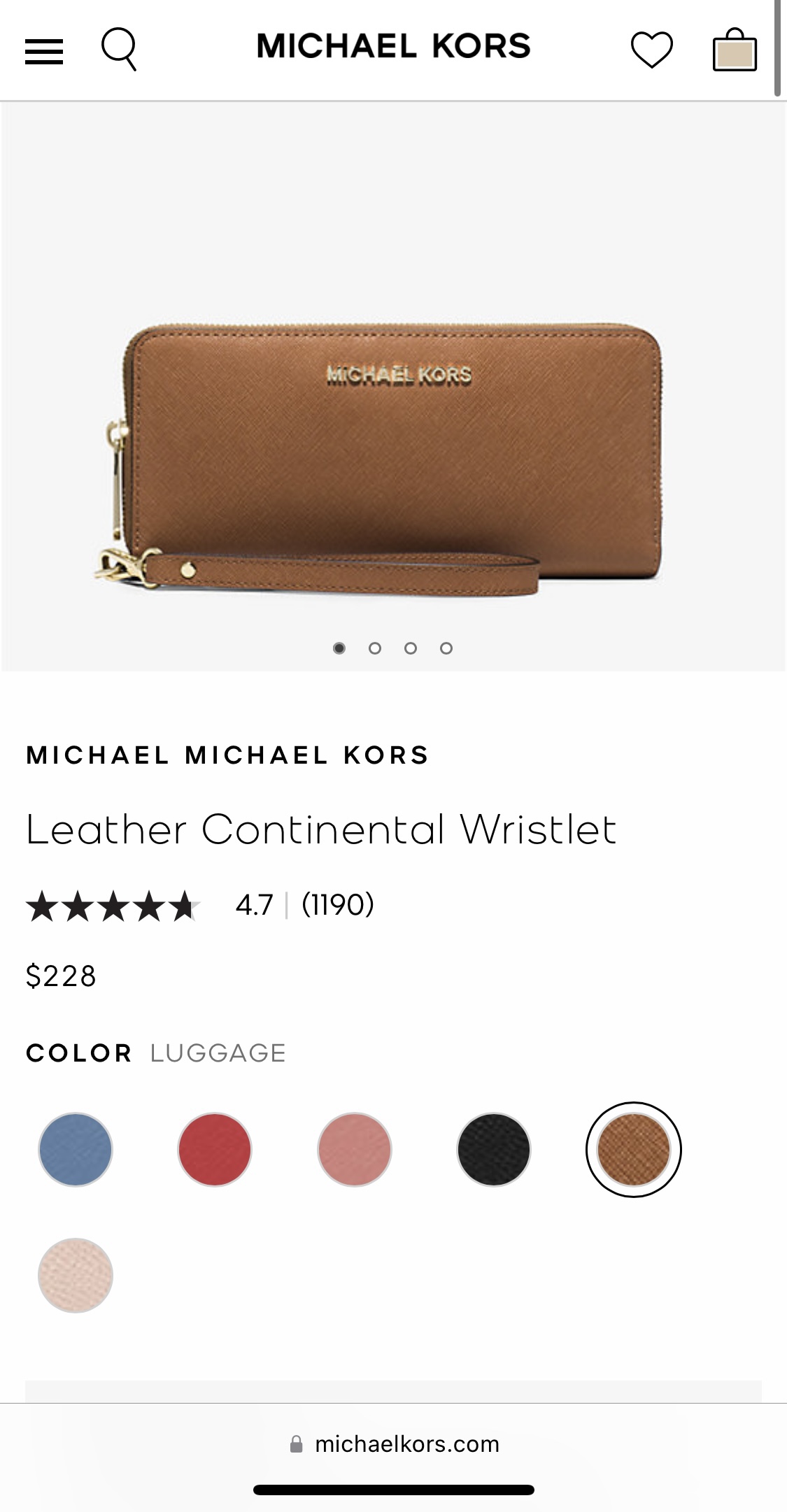Choose the pink color swatch
The width and height of the screenshot is (787, 1512).
355,1150
